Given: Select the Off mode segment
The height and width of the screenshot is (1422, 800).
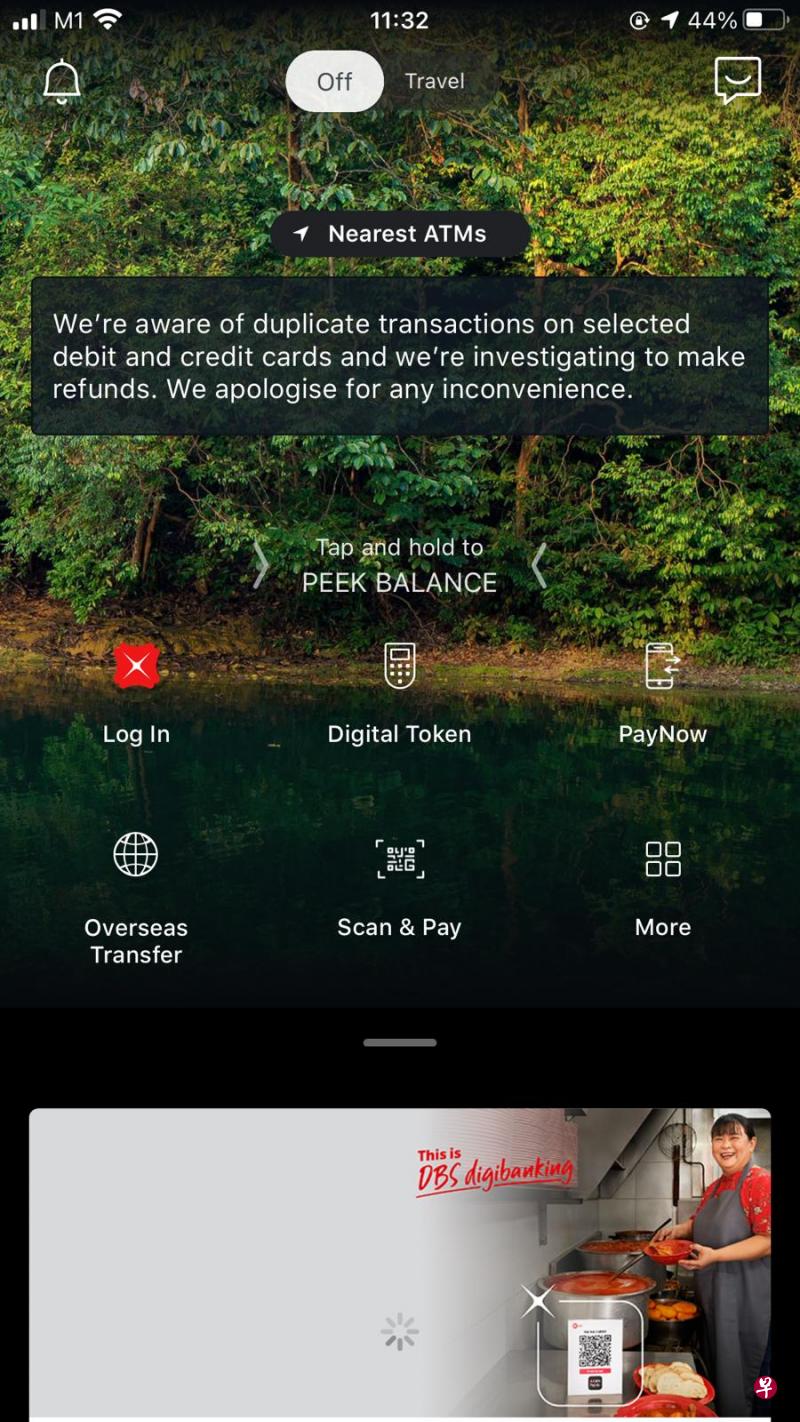Looking at the screenshot, I should tap(335, 81).
